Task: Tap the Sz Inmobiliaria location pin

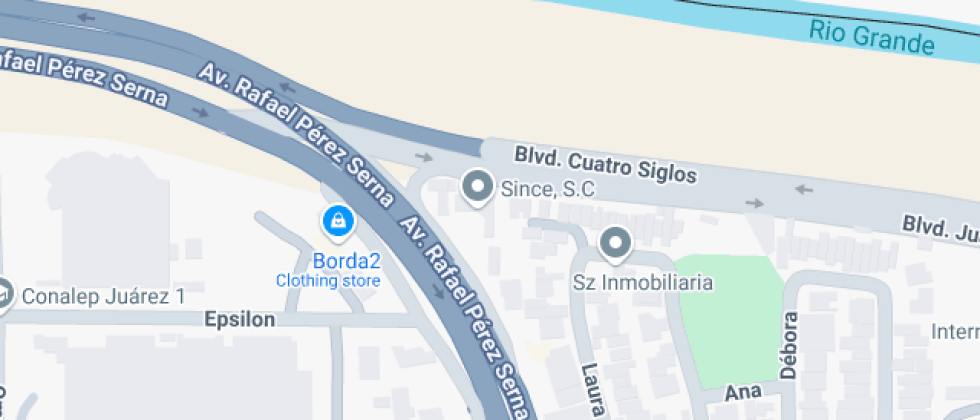Action: point(616,245)
